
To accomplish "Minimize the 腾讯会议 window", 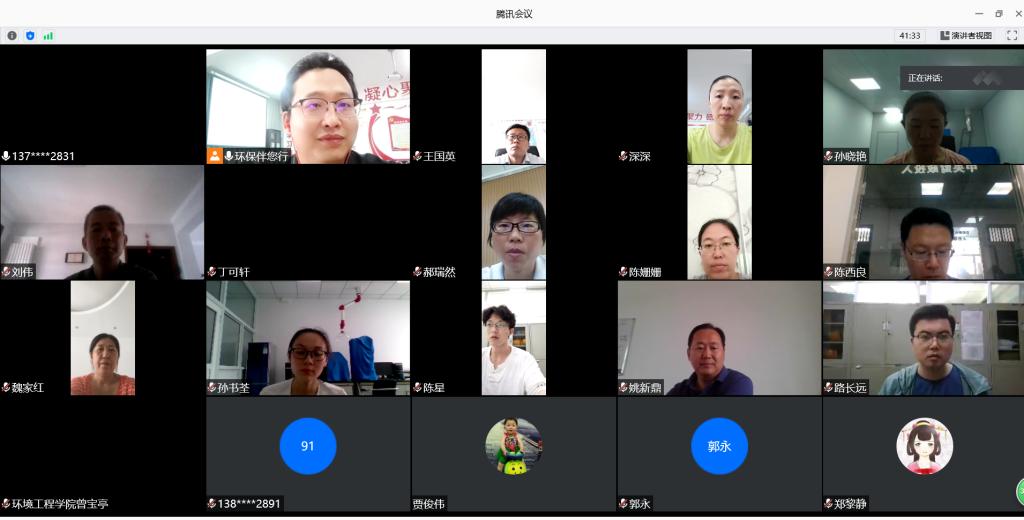I will (973, 13).
